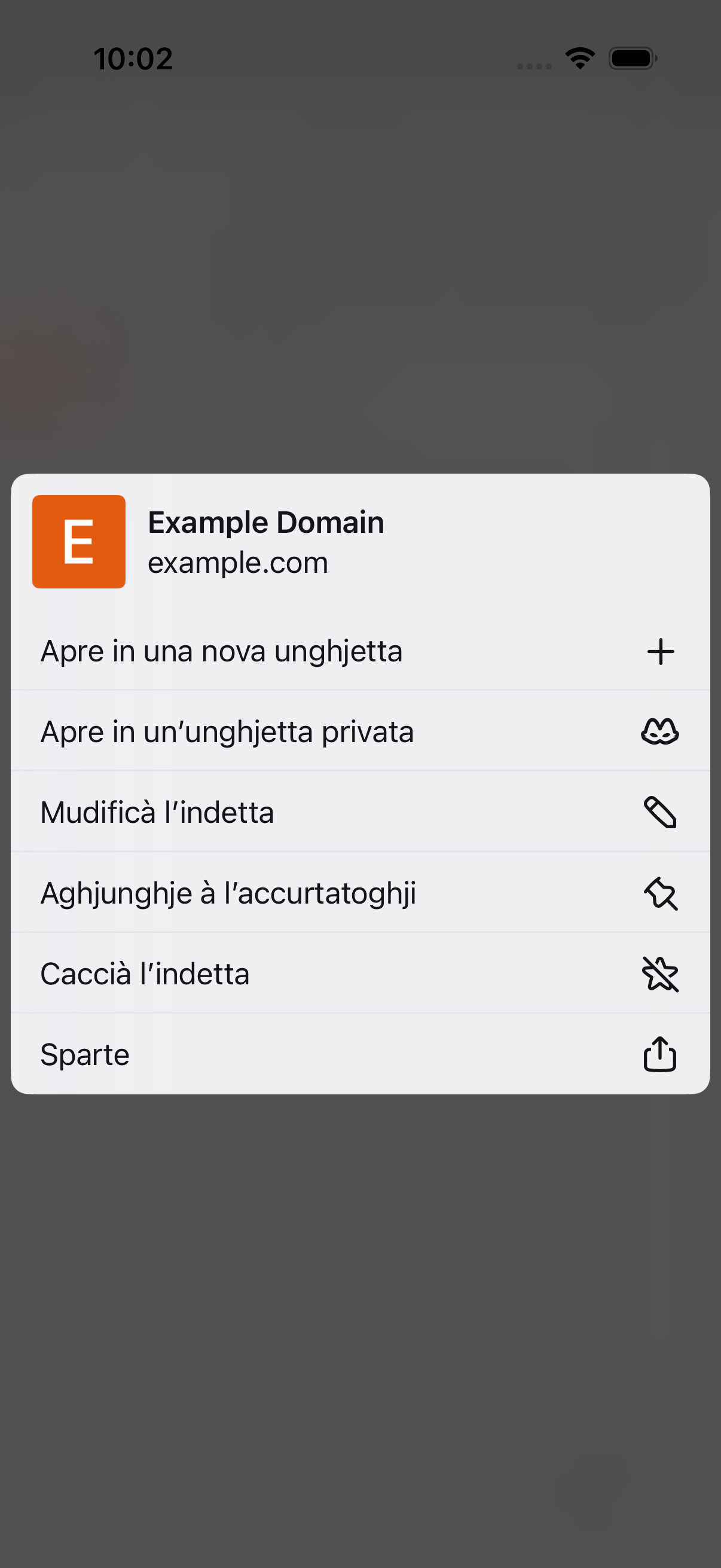Screen dimensions: 721x1568
Task: Select 'Aghjunghje à l'accurtatoghji'
Action: click(x=360, y=892)
